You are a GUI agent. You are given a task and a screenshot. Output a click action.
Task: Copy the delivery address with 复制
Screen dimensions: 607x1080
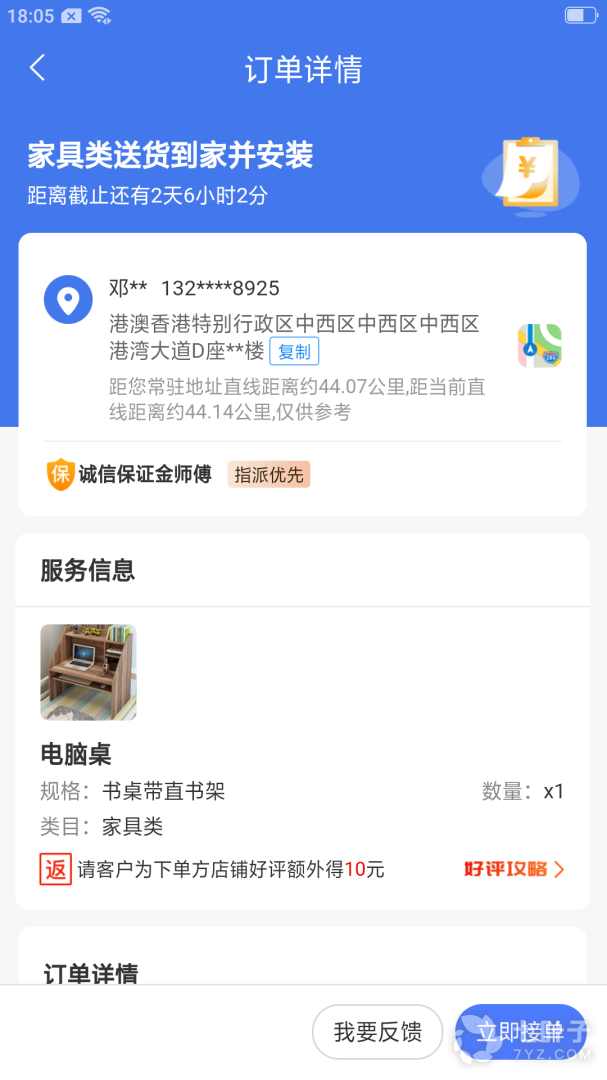click(x=294, y=352)
